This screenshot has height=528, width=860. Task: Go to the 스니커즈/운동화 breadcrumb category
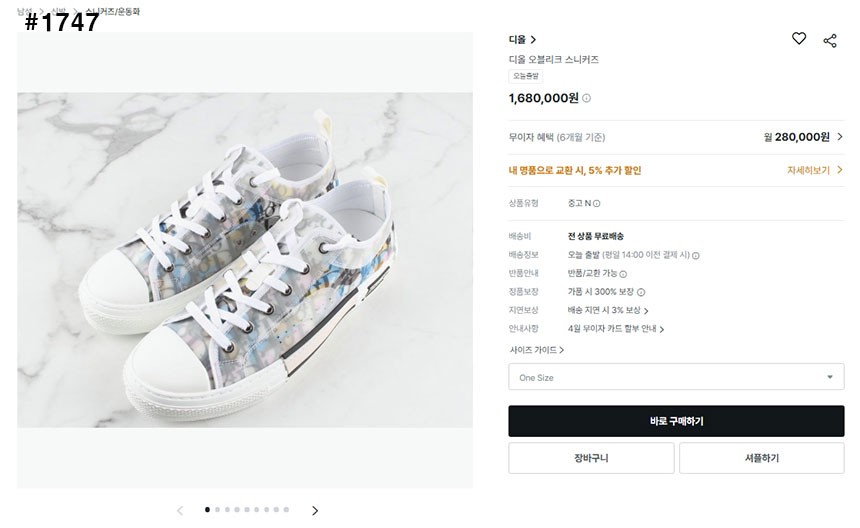(112, 11)
